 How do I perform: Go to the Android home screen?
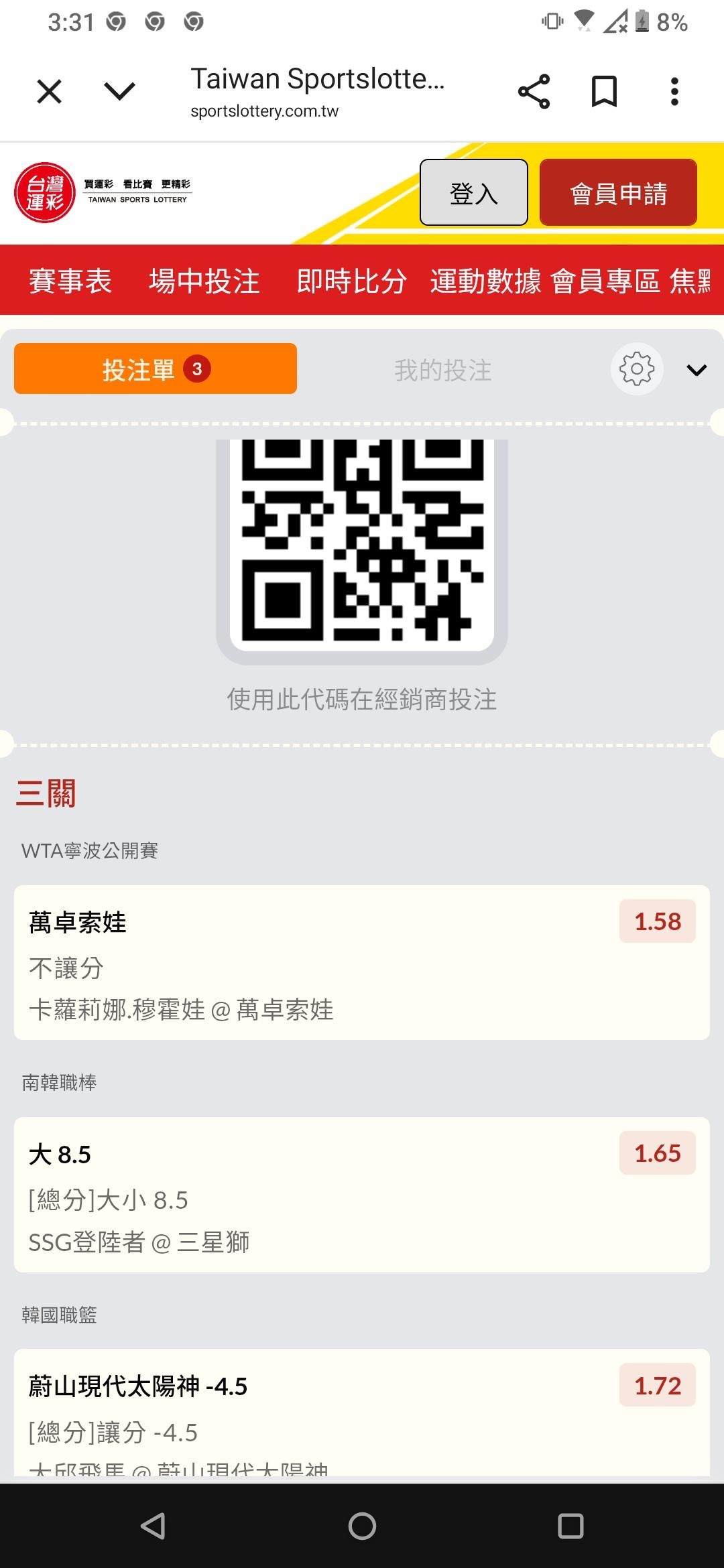pyautogui.click(x=362, y=1526)
